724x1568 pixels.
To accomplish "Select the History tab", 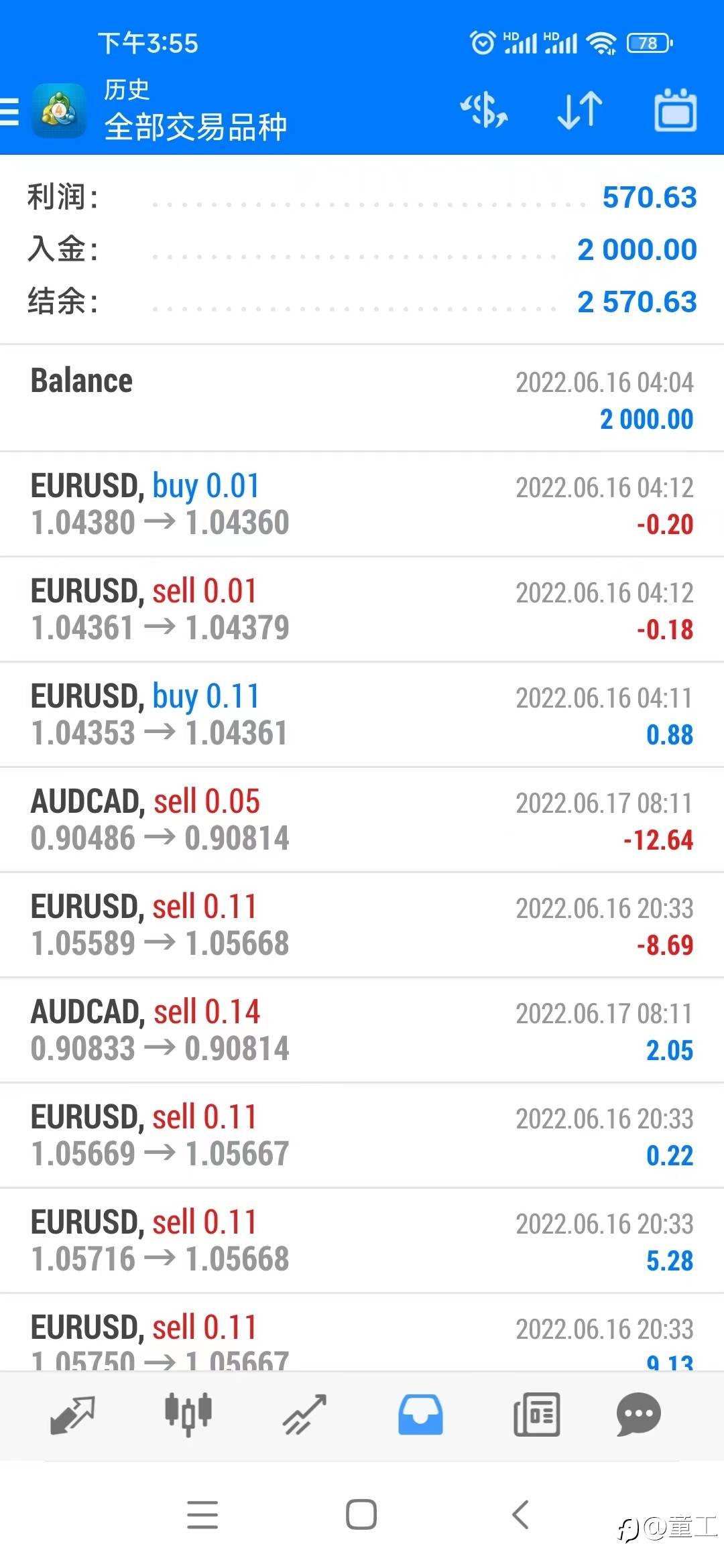I will click(420, 1414).
